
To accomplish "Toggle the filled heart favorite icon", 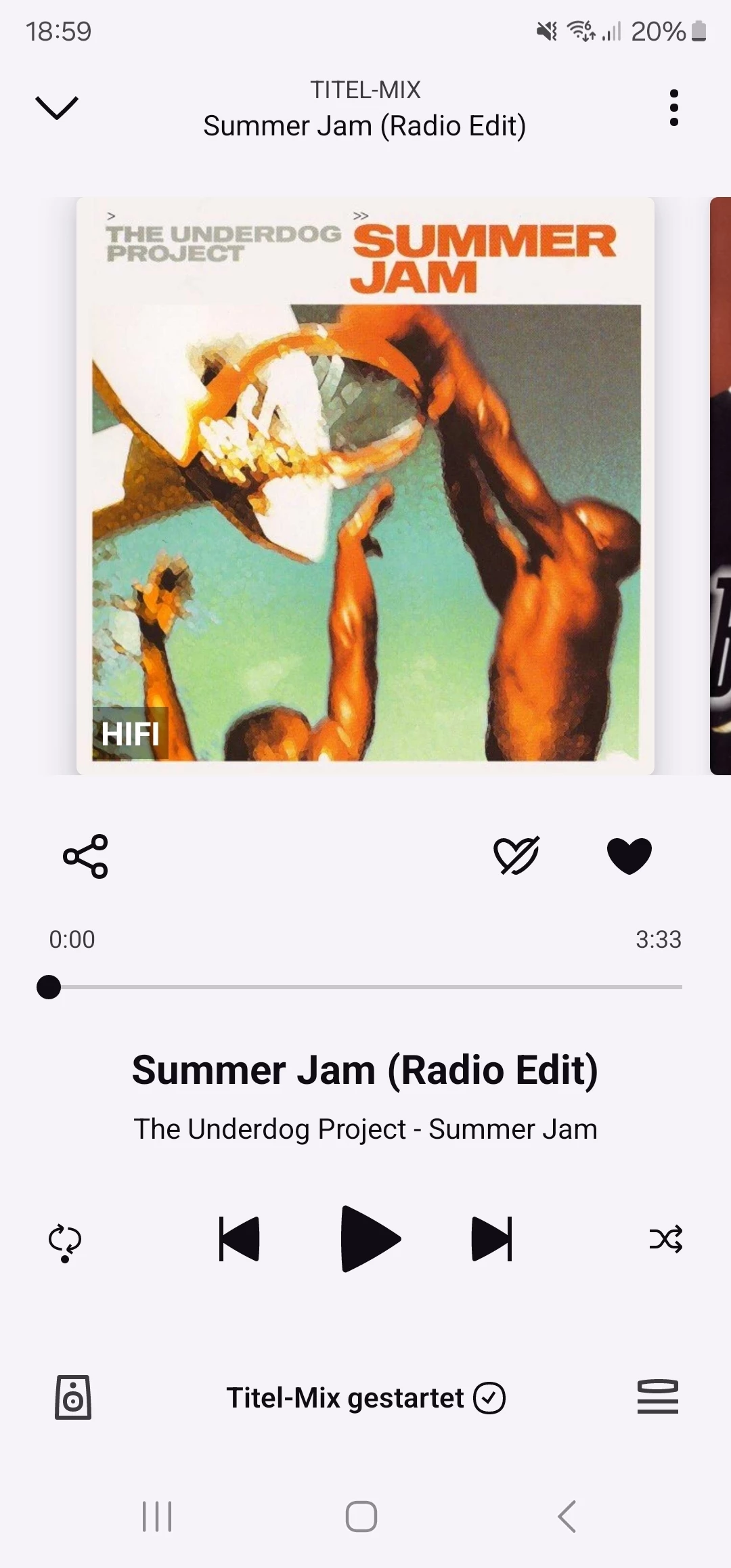I will pyautogui.click(x=629, y=856).
